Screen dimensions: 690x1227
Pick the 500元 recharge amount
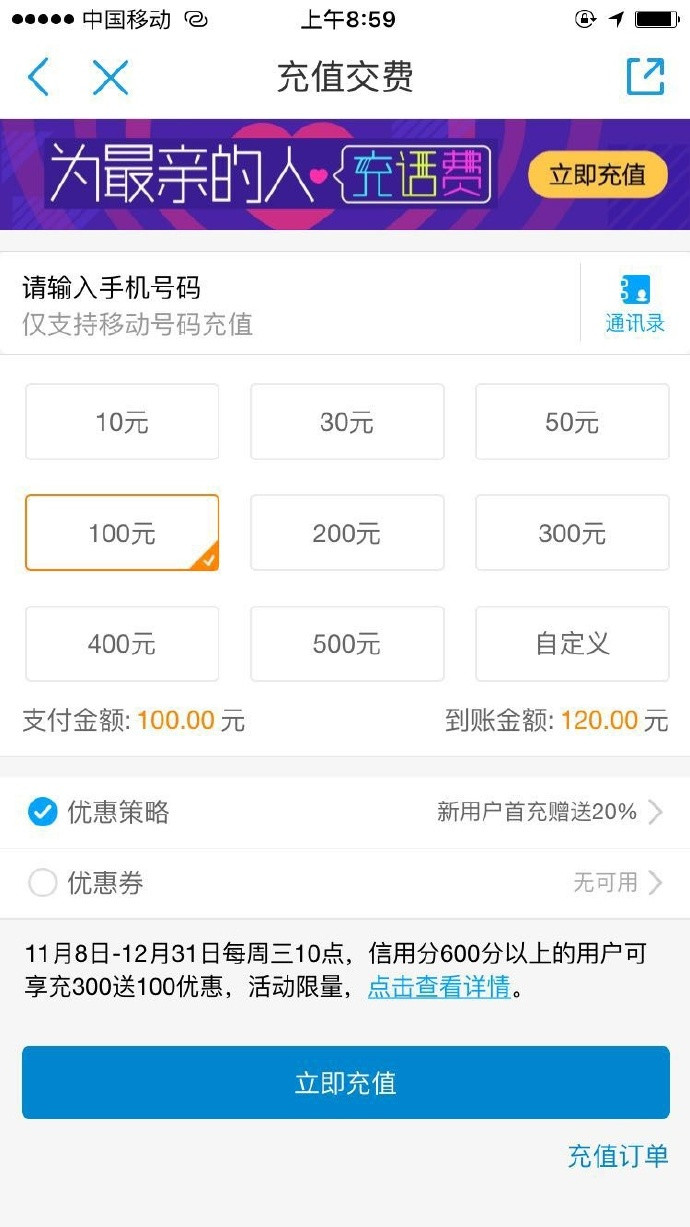click(347, 644)
